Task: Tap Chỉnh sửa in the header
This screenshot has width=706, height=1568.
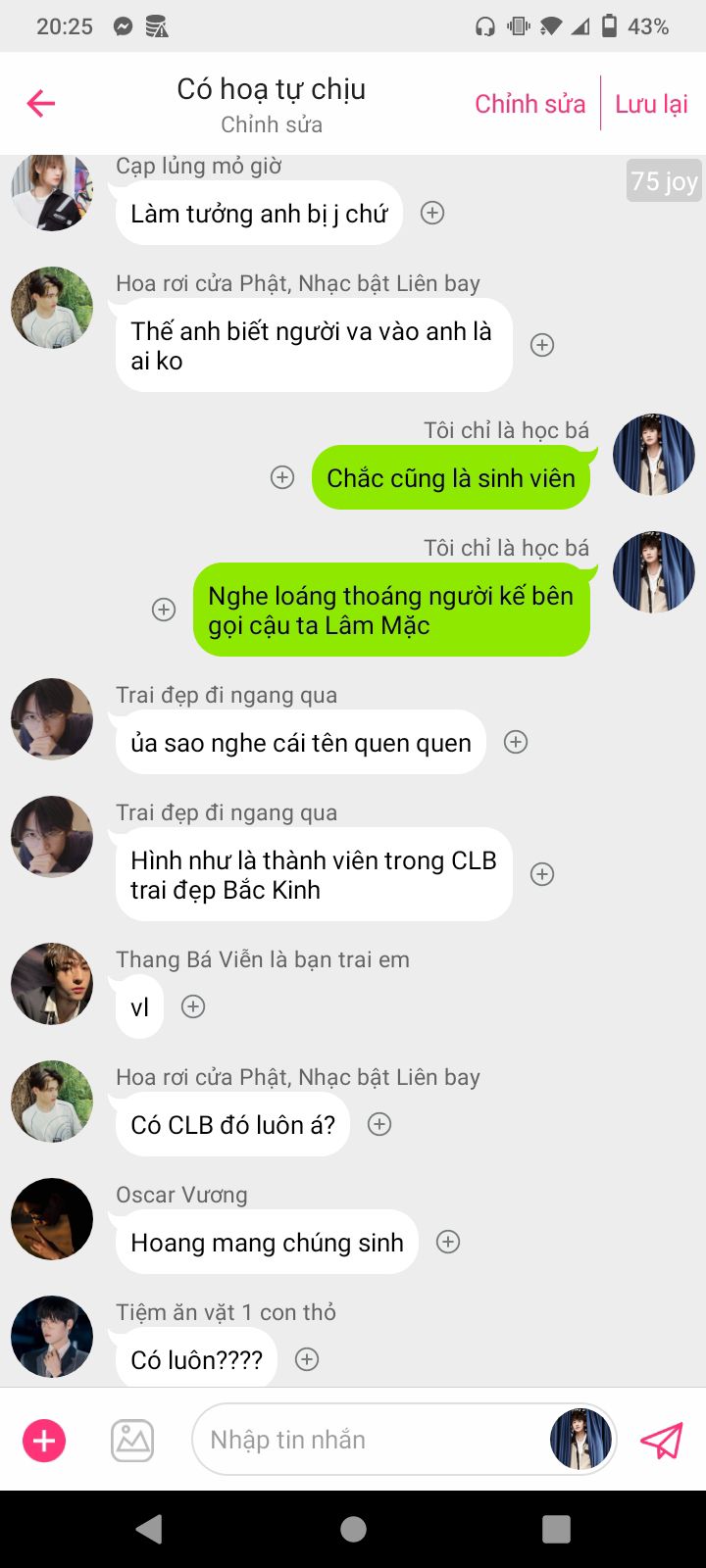Action: coord(529,104)
